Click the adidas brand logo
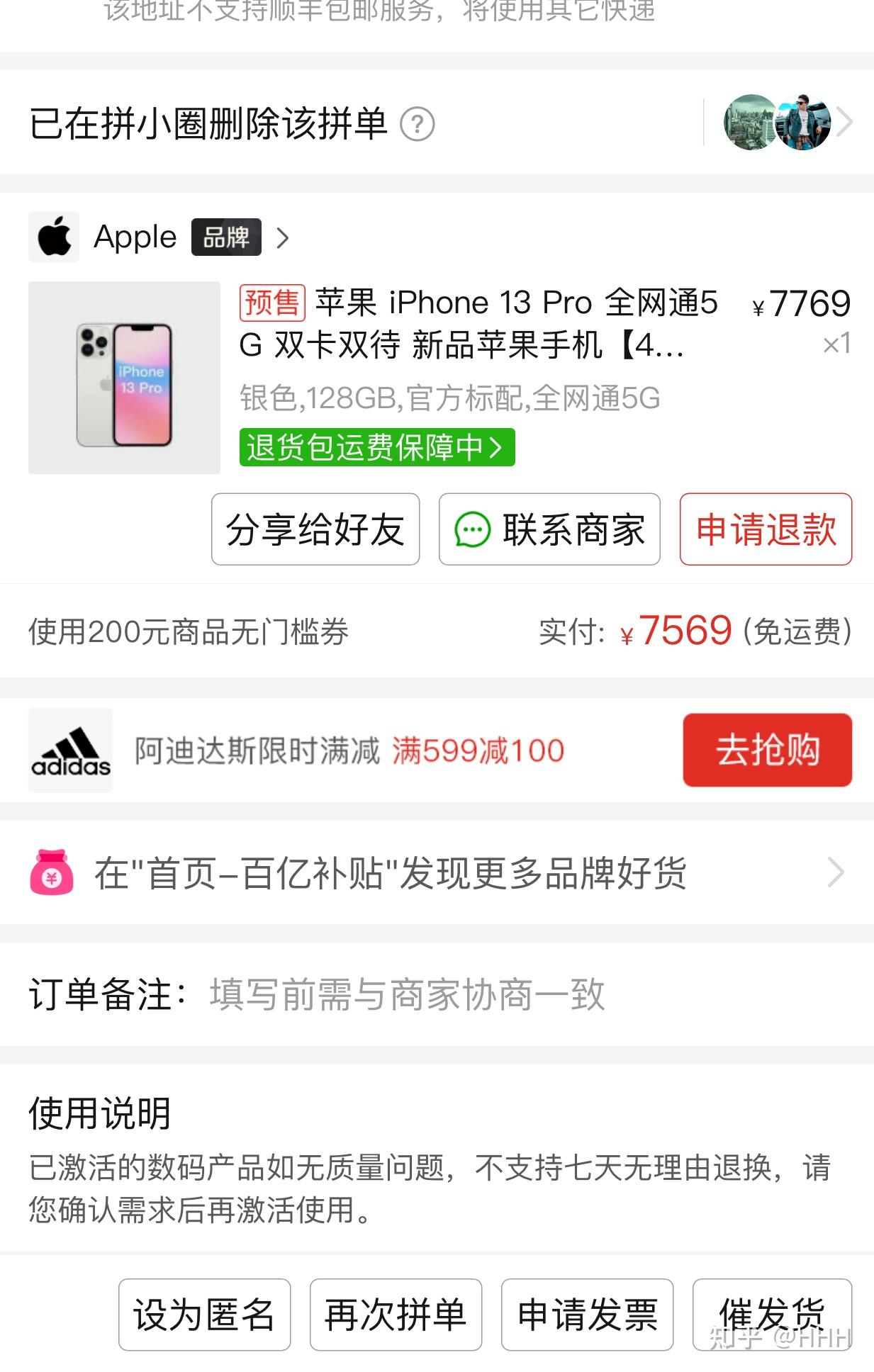Viewport: 874px width, 1372px height. point(70,750)
